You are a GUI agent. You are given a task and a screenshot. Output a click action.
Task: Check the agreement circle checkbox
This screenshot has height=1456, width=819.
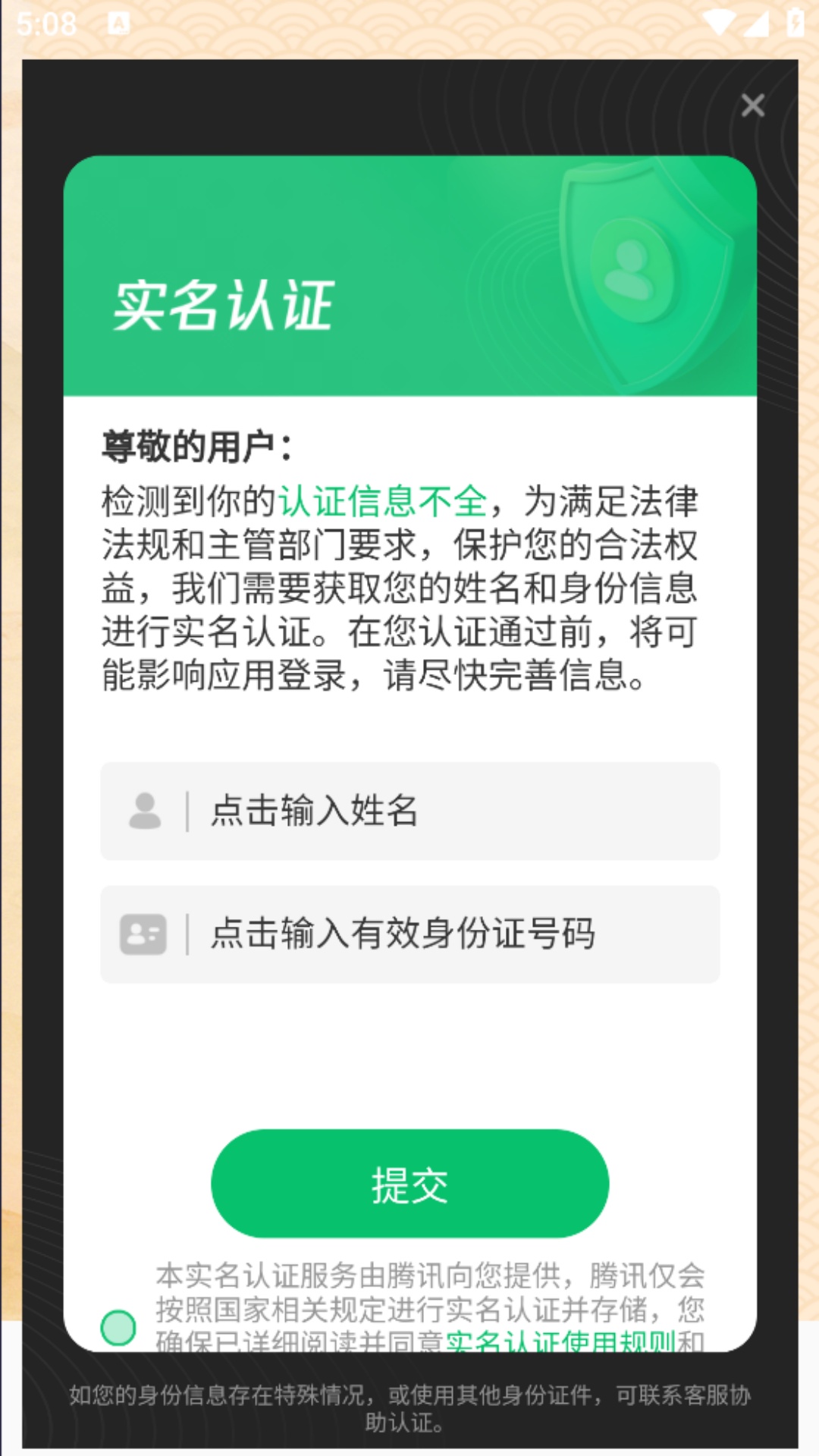coord(118,1328)
